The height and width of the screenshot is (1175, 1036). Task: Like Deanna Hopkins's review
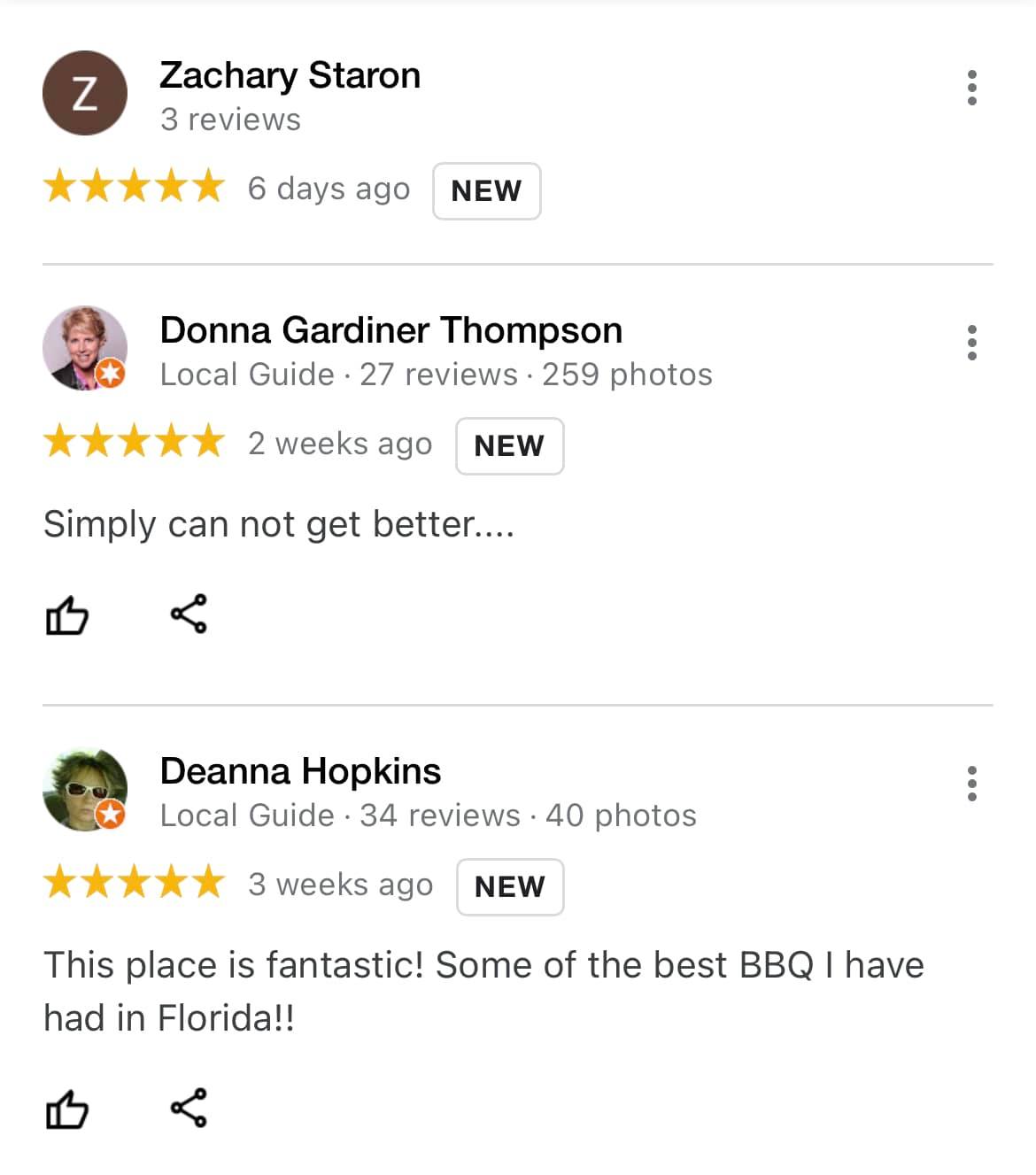pyautogui.click(x=66, y=1109)
